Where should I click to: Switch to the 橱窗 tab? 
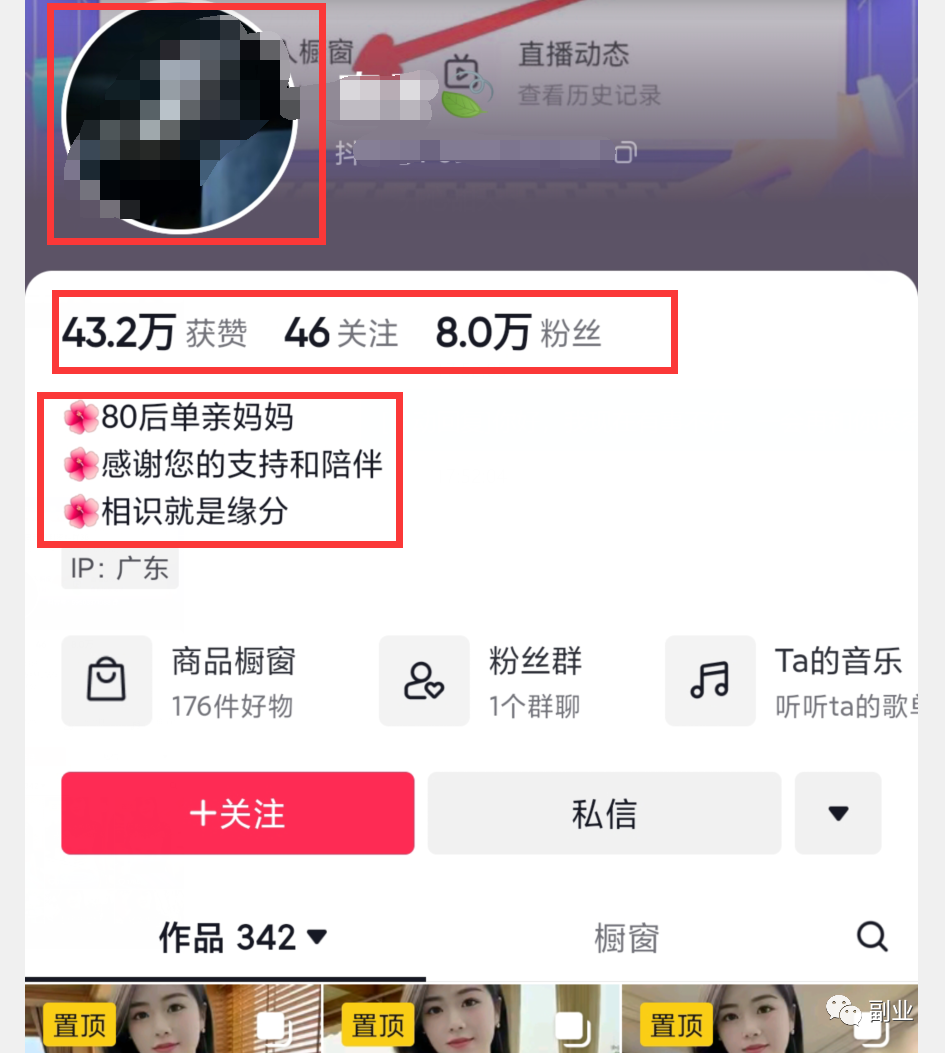pyautogui.click(x=626, y=938)
